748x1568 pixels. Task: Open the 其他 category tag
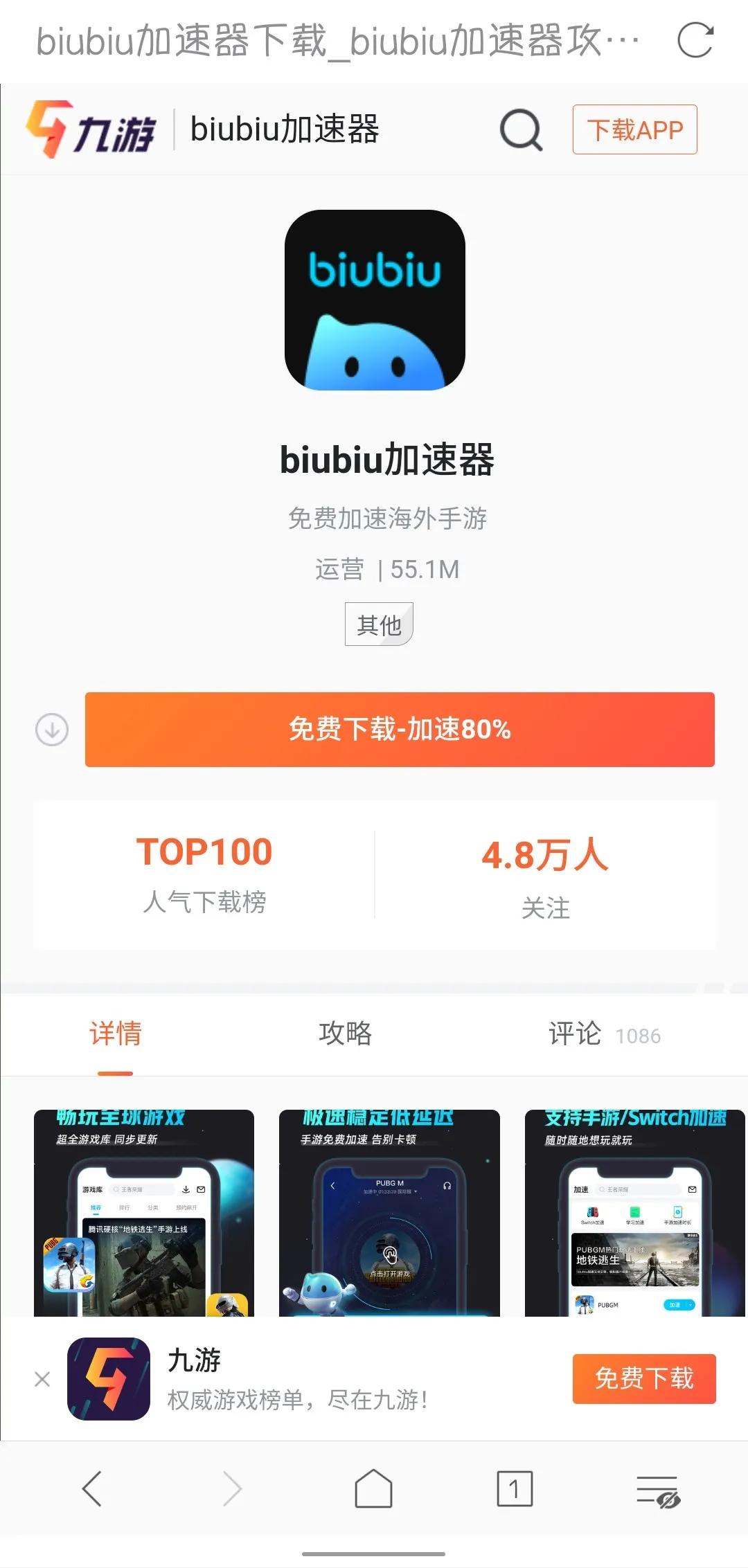click(x=379, y=624)
